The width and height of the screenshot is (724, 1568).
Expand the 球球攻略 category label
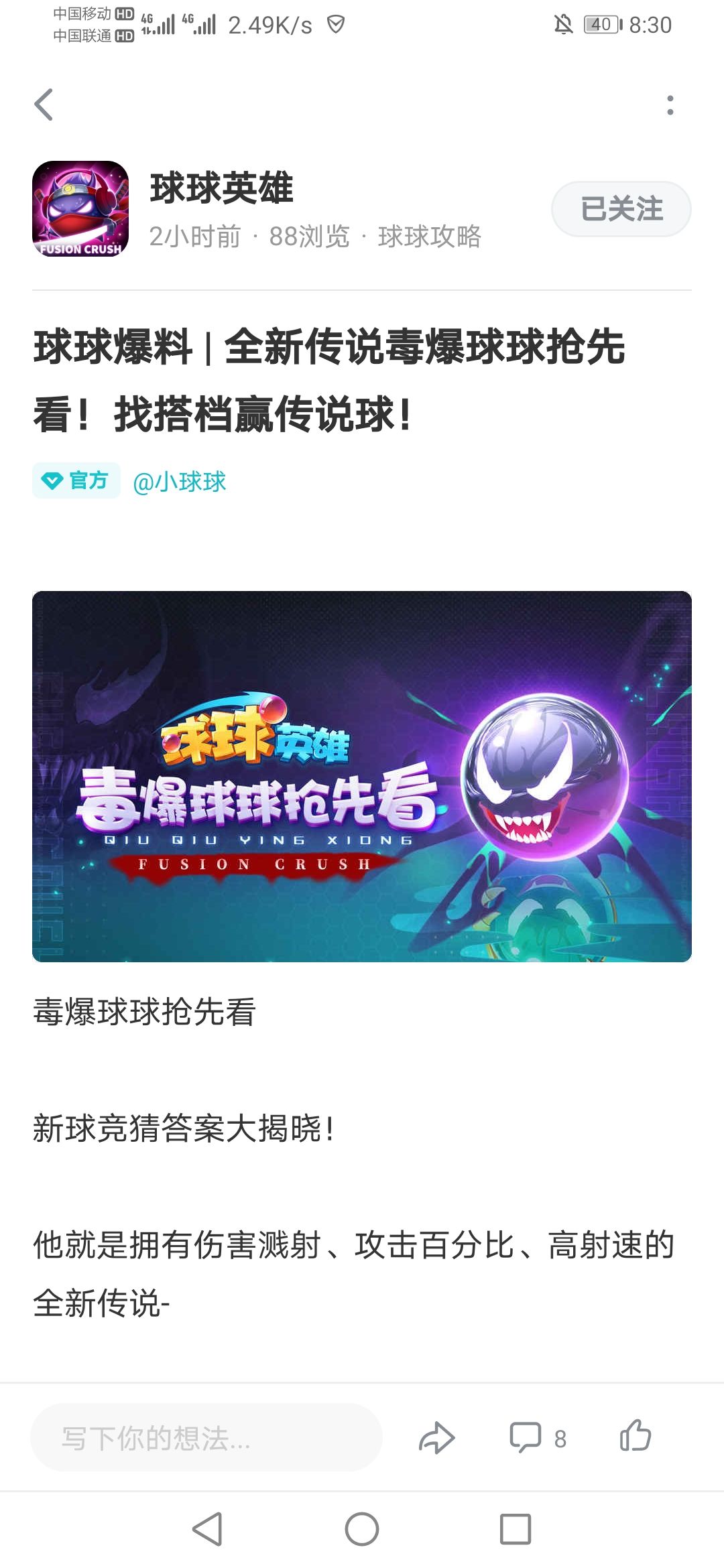(432, 237)
